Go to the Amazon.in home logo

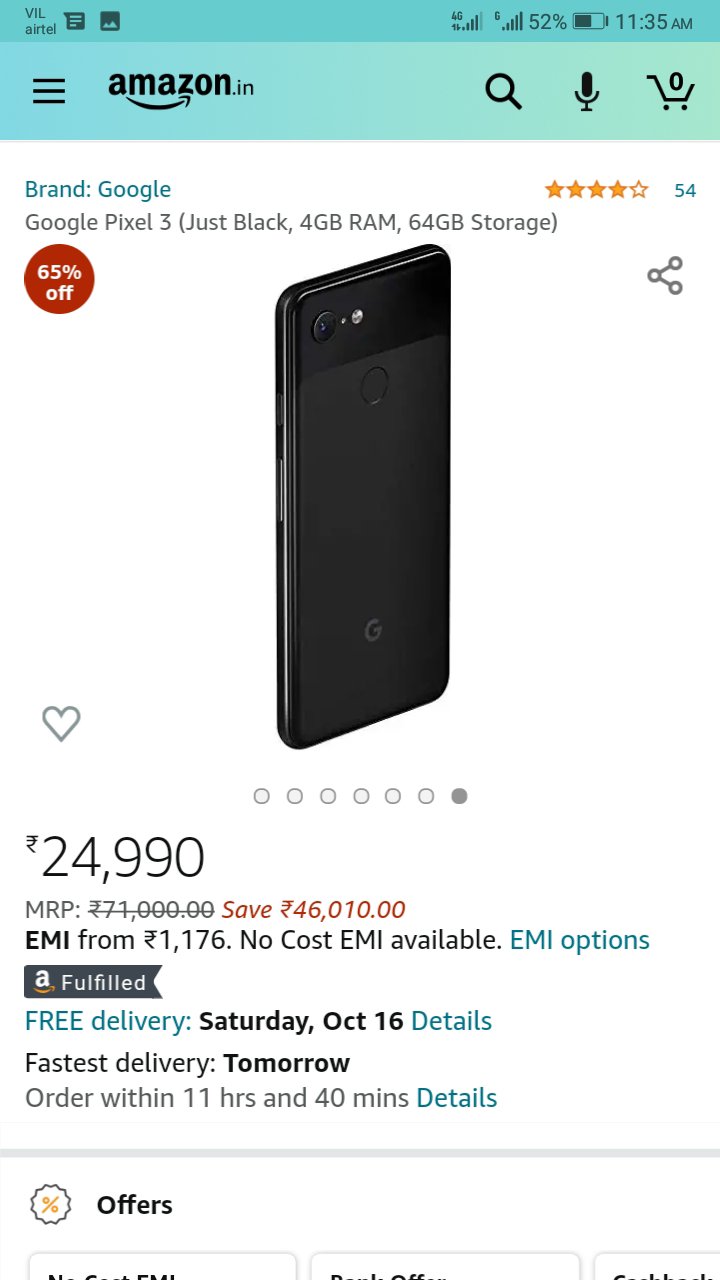[x=181, y=89]
